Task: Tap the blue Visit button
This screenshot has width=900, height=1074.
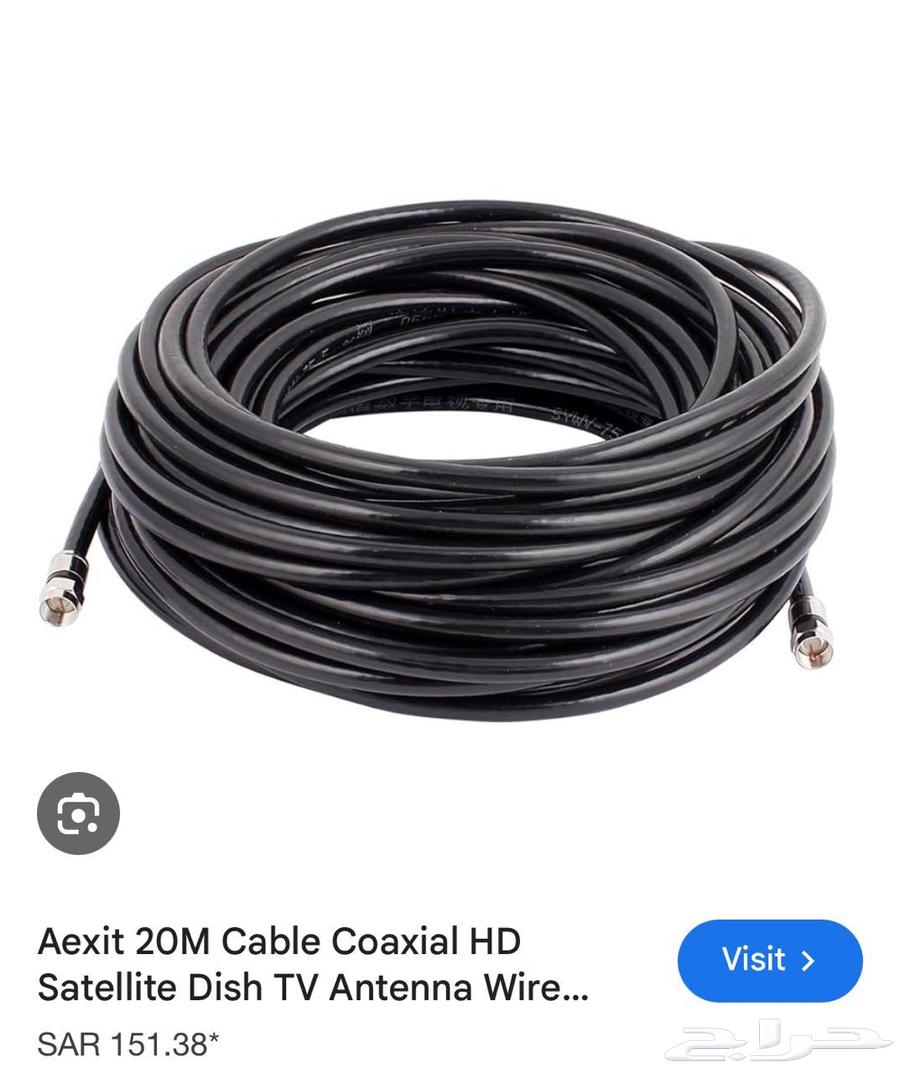Action: (x=769, y=961)
